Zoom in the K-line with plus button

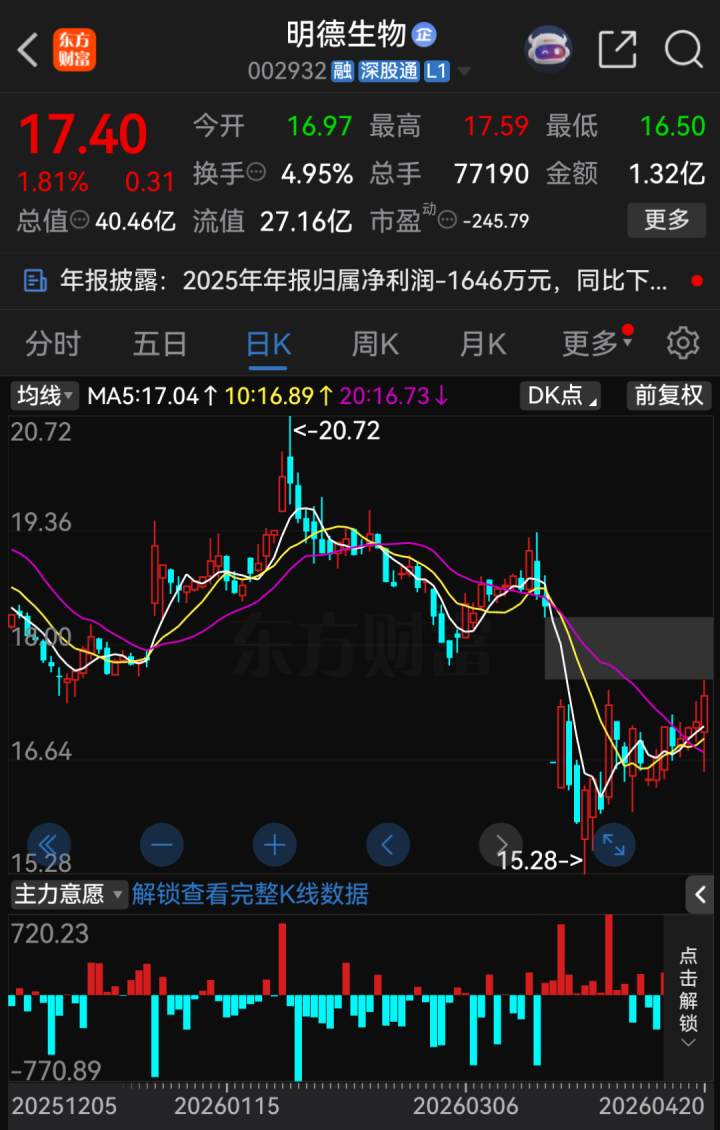[275, 845]
